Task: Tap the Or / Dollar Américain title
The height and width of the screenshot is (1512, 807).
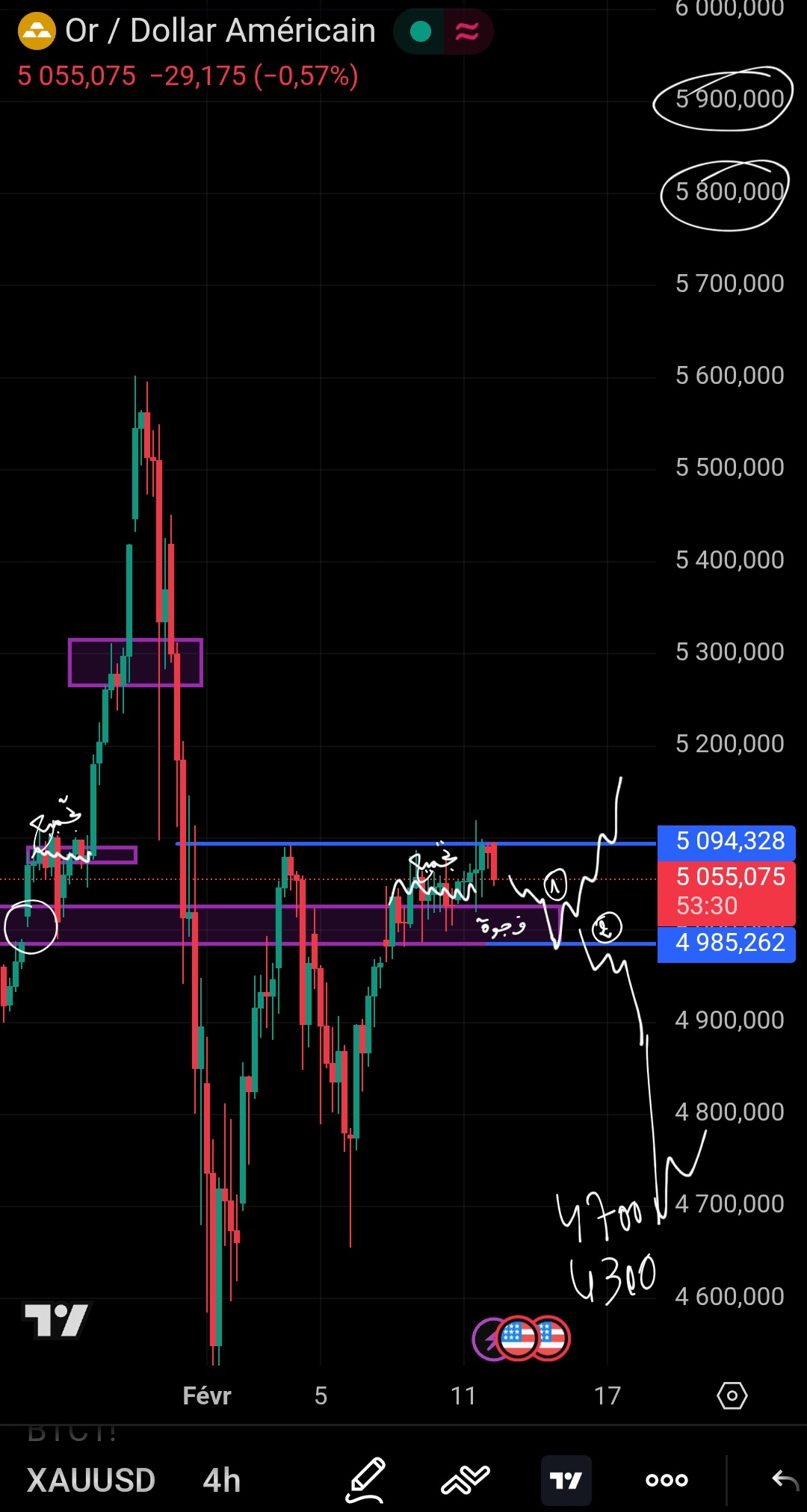Action: point(220,31)
